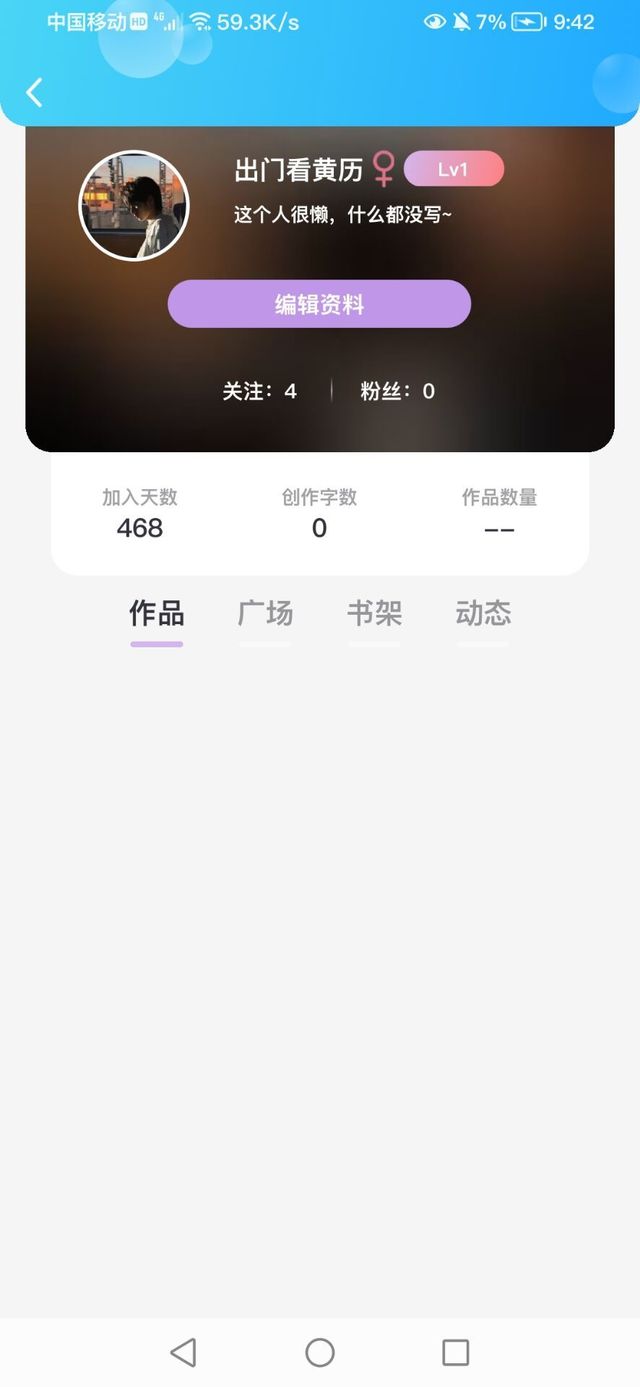Go back using the top-left arrow
This screenshot has width=640, height=1387.
(34, 92)
